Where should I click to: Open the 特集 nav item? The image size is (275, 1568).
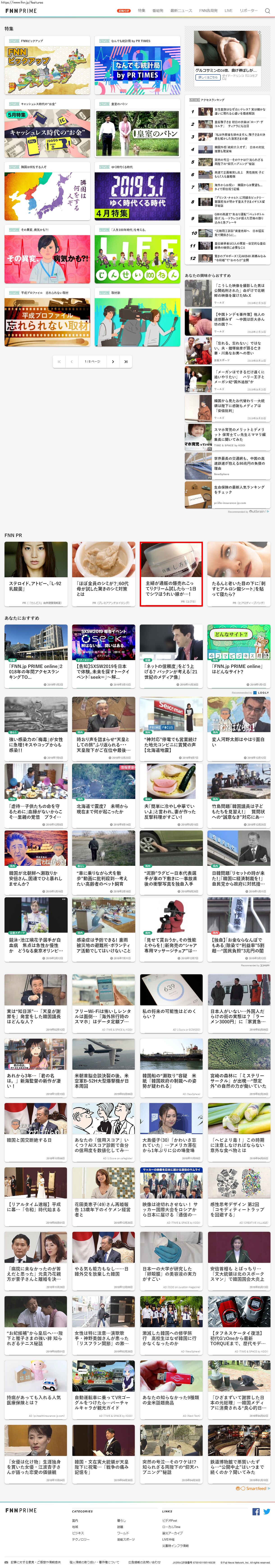142,10
